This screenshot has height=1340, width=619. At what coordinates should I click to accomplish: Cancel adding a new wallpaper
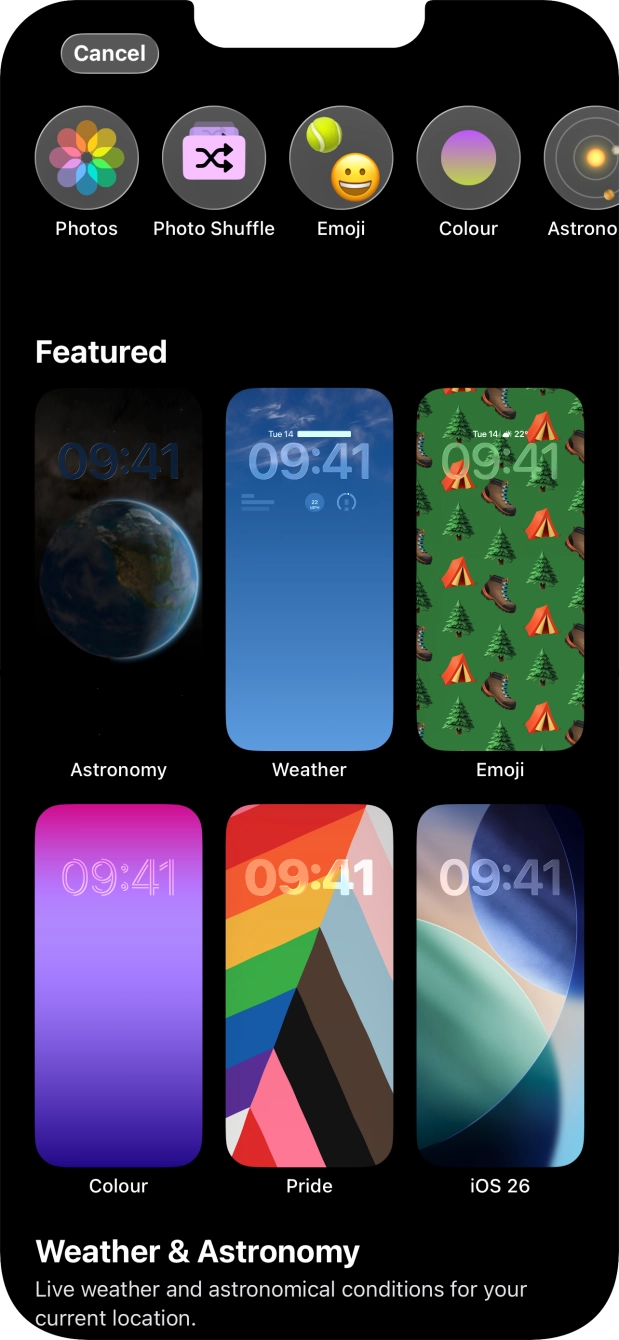pyautogui.click(x=110, y=54)
